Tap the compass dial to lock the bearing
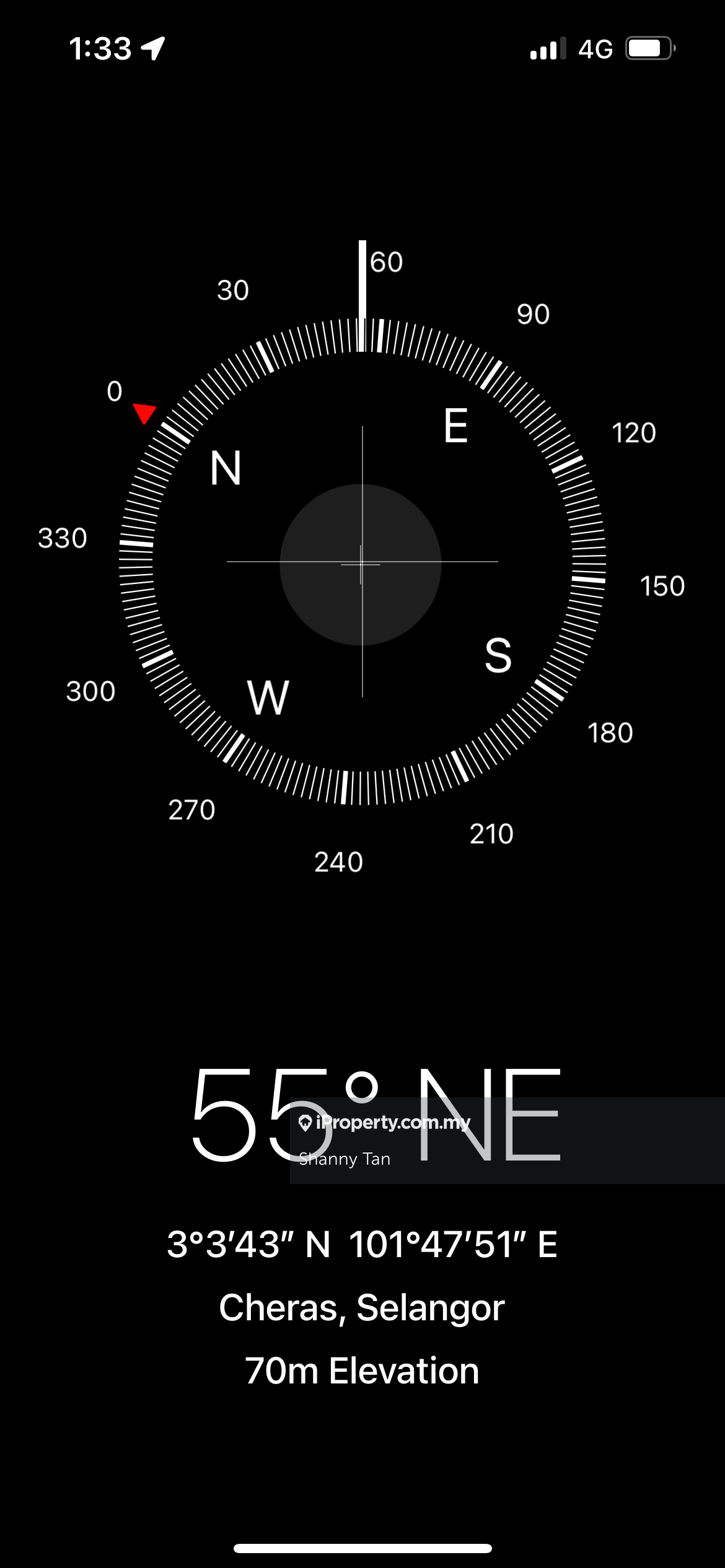Viewport: 725px width, 1568px height. (x=362, y=562)
